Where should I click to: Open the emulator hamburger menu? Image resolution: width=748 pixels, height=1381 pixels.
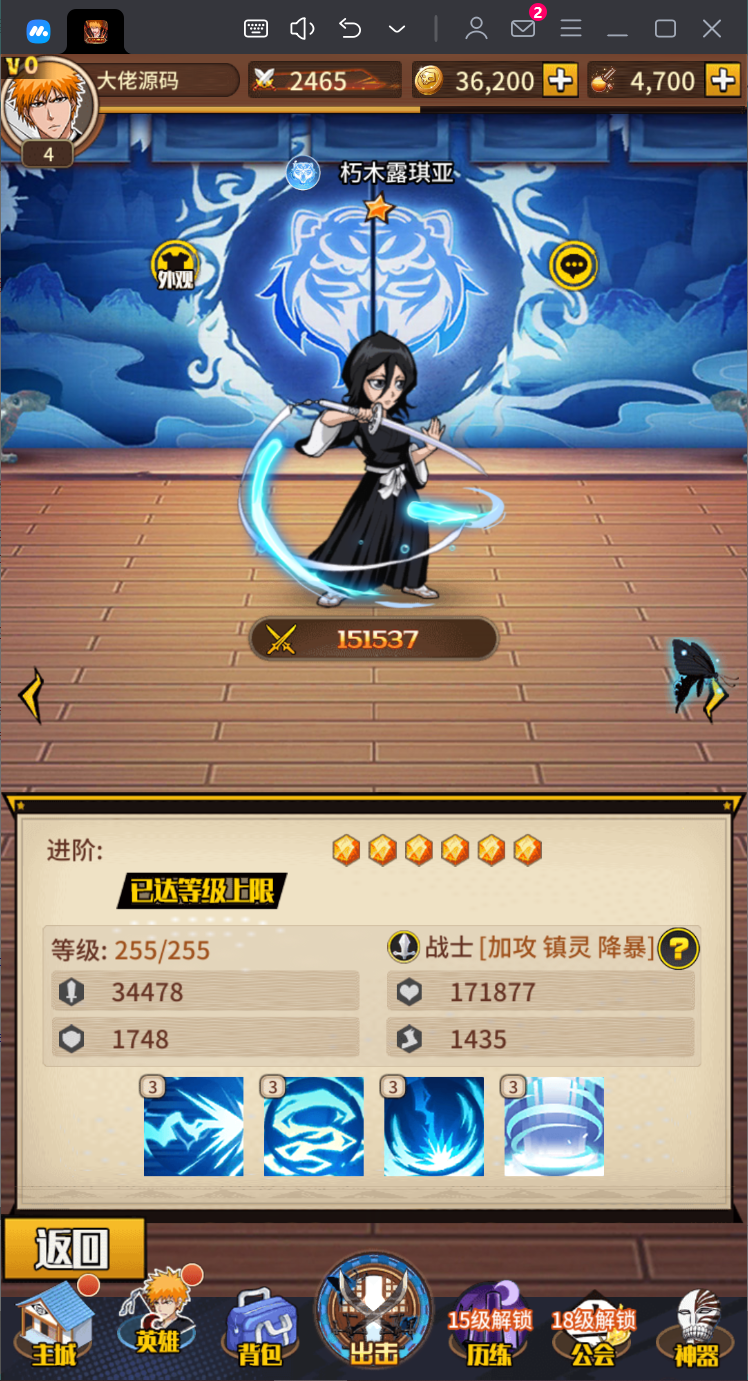point(571,29)
